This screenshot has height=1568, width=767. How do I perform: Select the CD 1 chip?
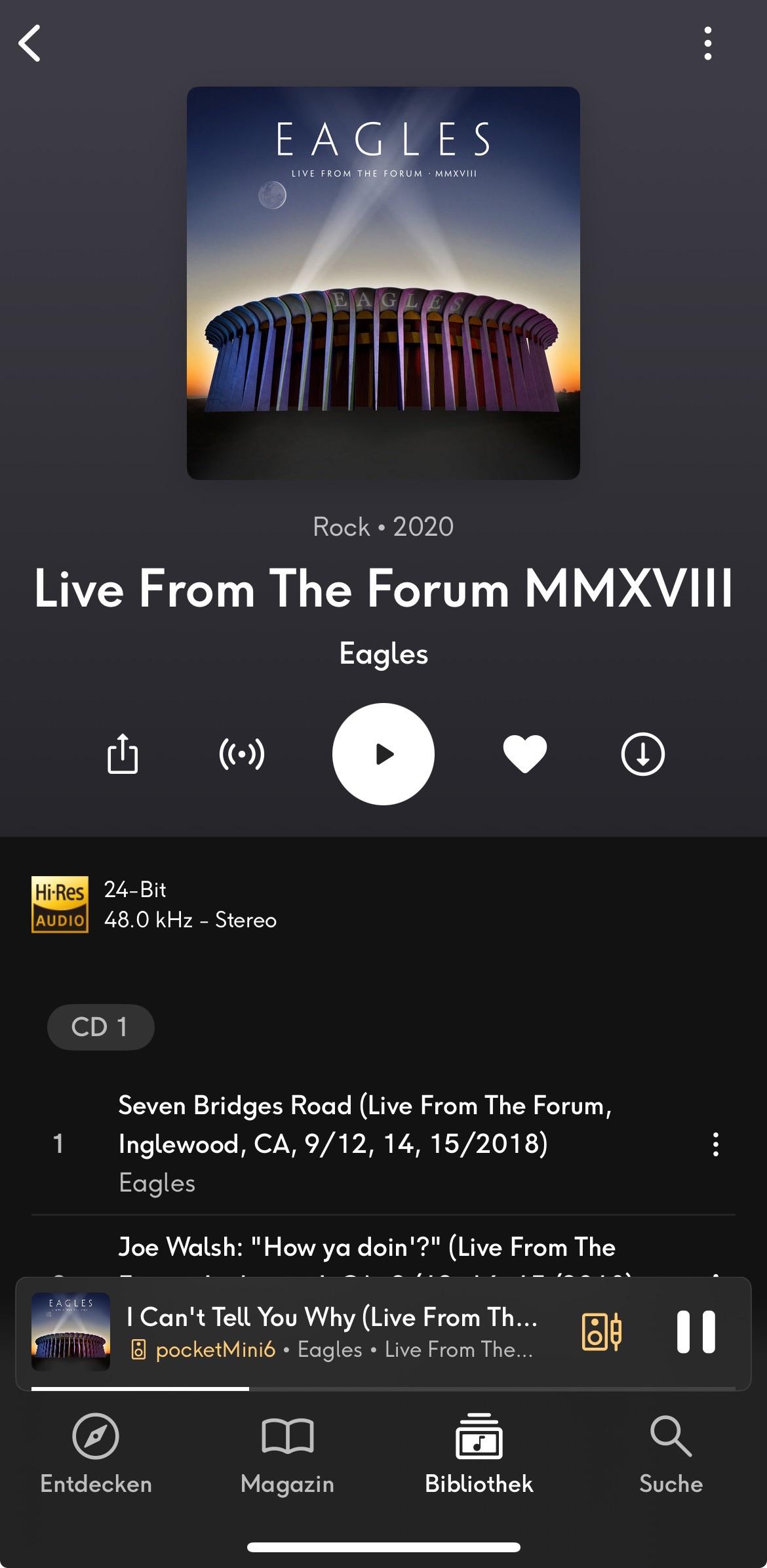pyautogui.click(x=100, y=1027)
